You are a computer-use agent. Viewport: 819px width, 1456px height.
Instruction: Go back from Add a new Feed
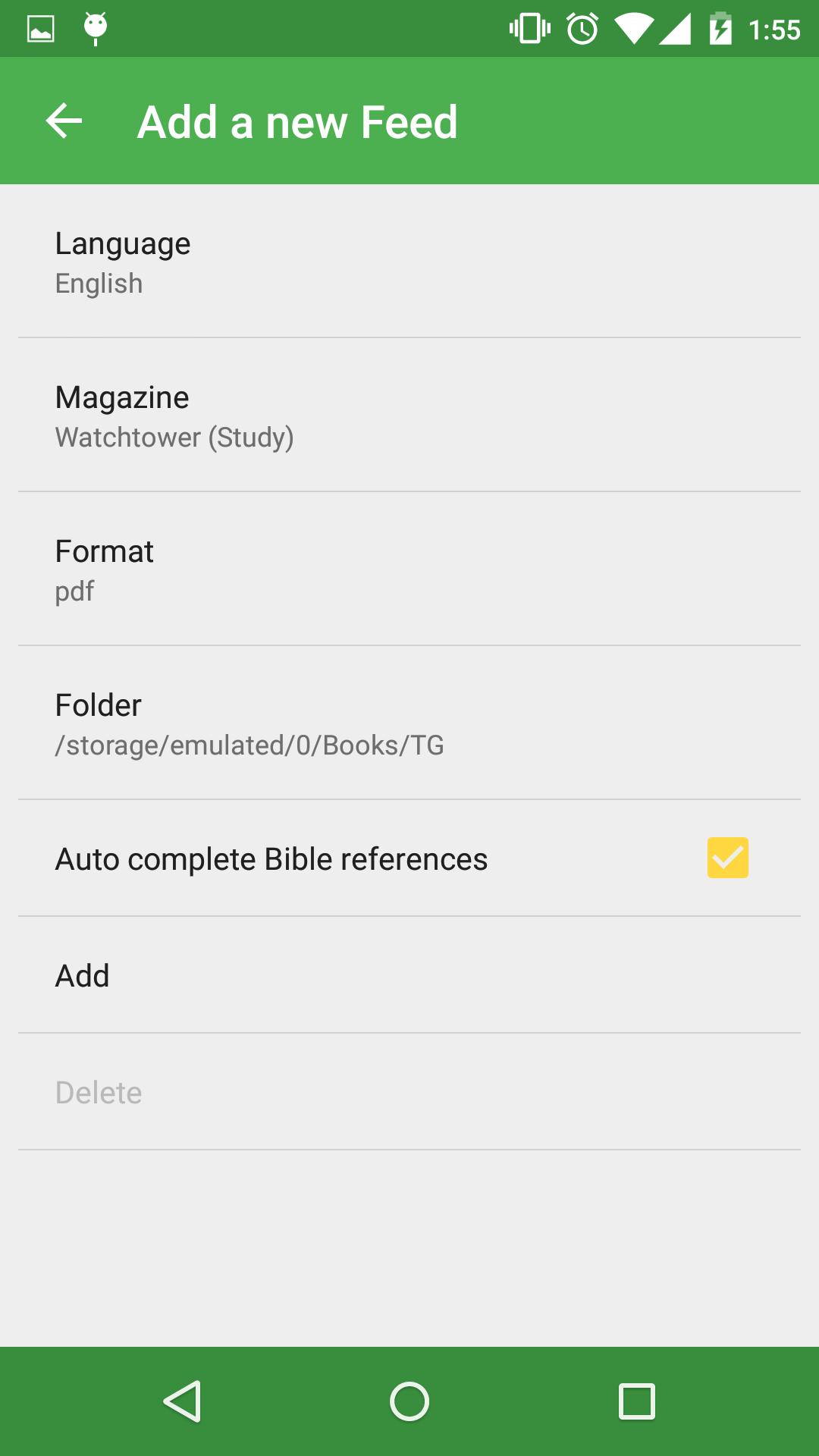(x=64, y=121)
